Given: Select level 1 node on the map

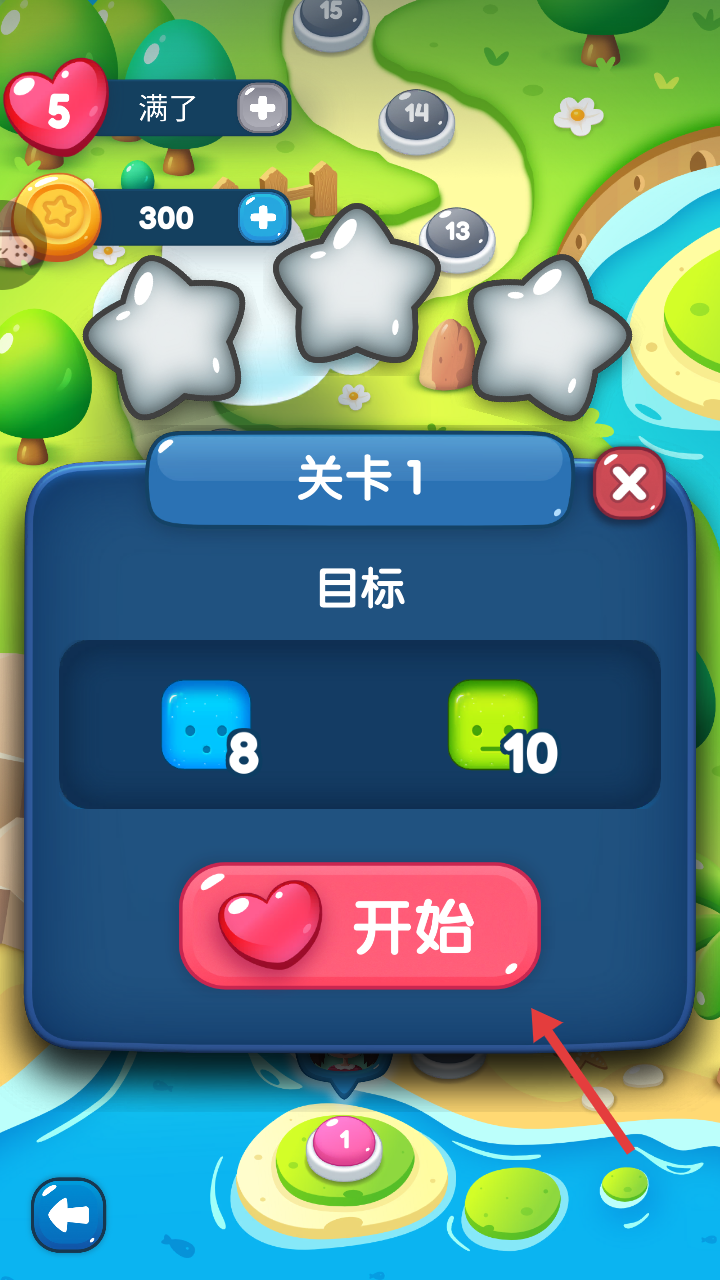Looking at the screenshot, I should [x=344, y=1142].
